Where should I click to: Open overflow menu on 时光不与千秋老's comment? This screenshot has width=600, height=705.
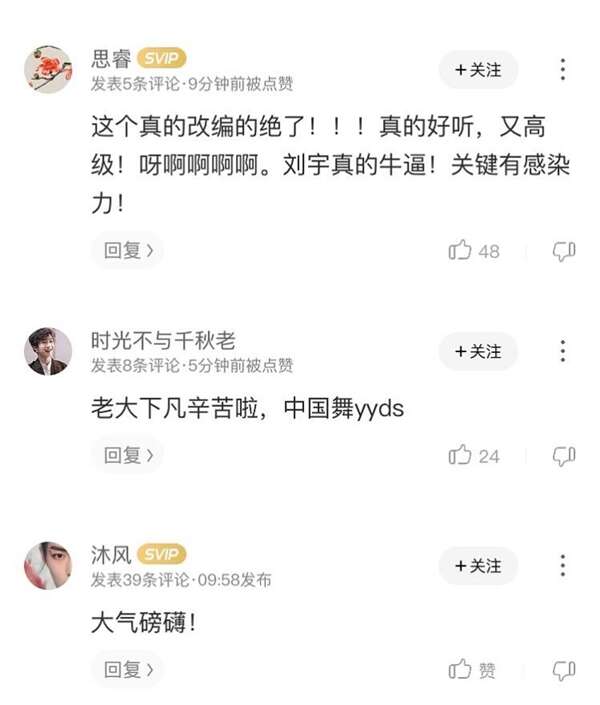pos(563,352)
